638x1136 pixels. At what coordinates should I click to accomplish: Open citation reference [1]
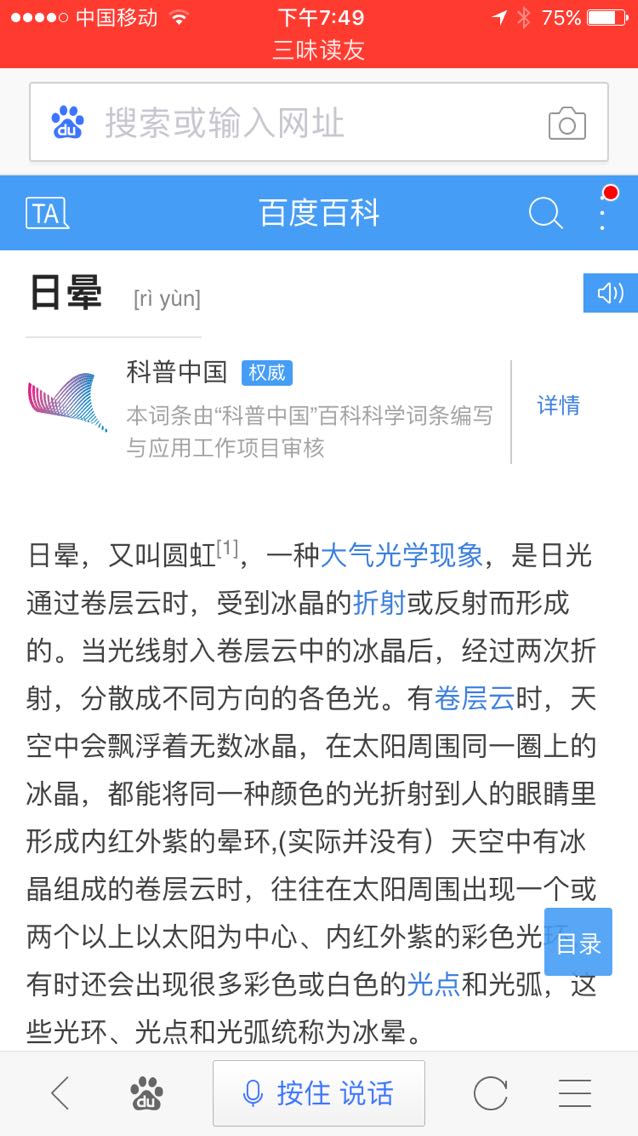[228, 548]
